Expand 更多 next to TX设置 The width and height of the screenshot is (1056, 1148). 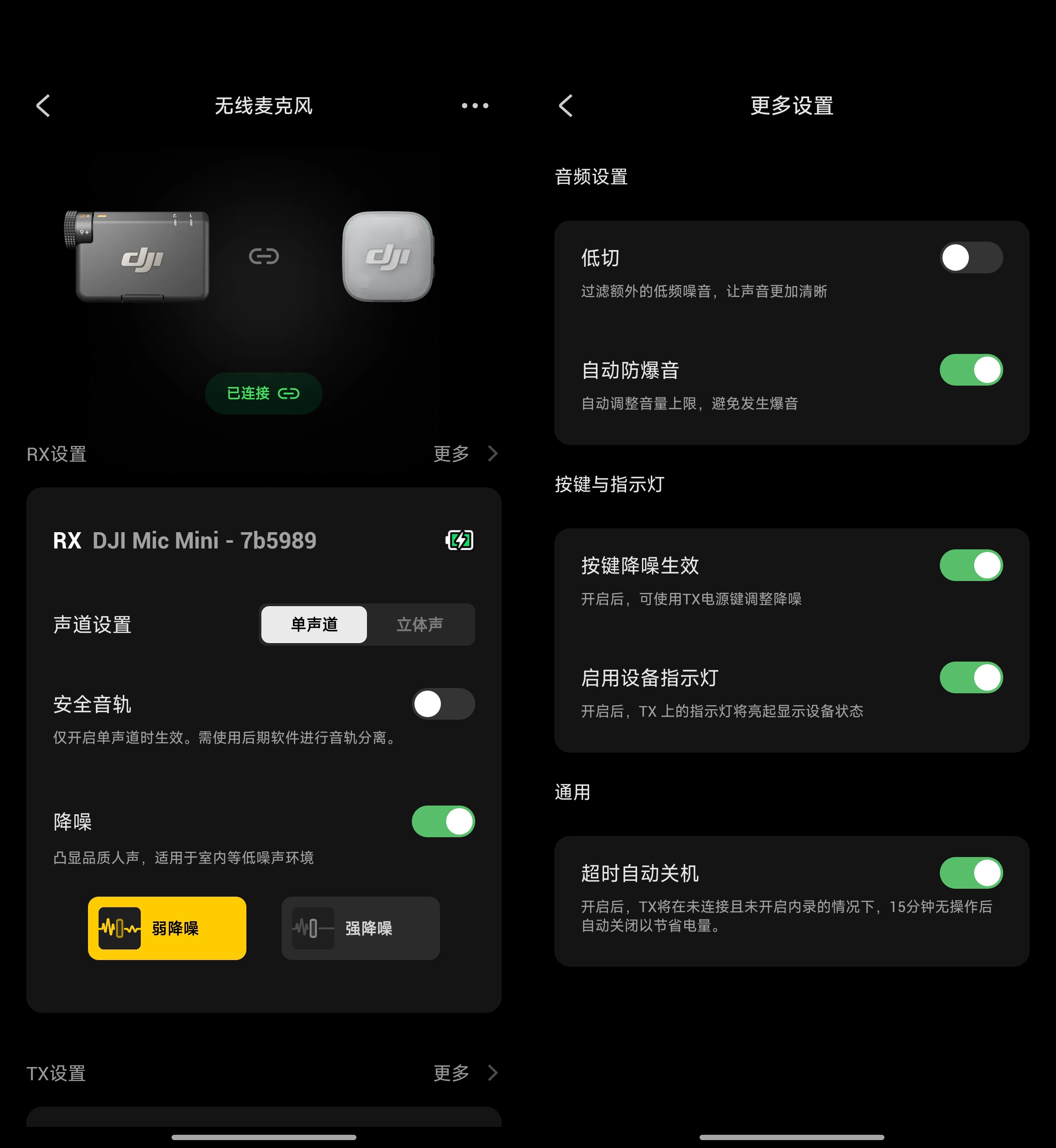[x=451, y=1073]
